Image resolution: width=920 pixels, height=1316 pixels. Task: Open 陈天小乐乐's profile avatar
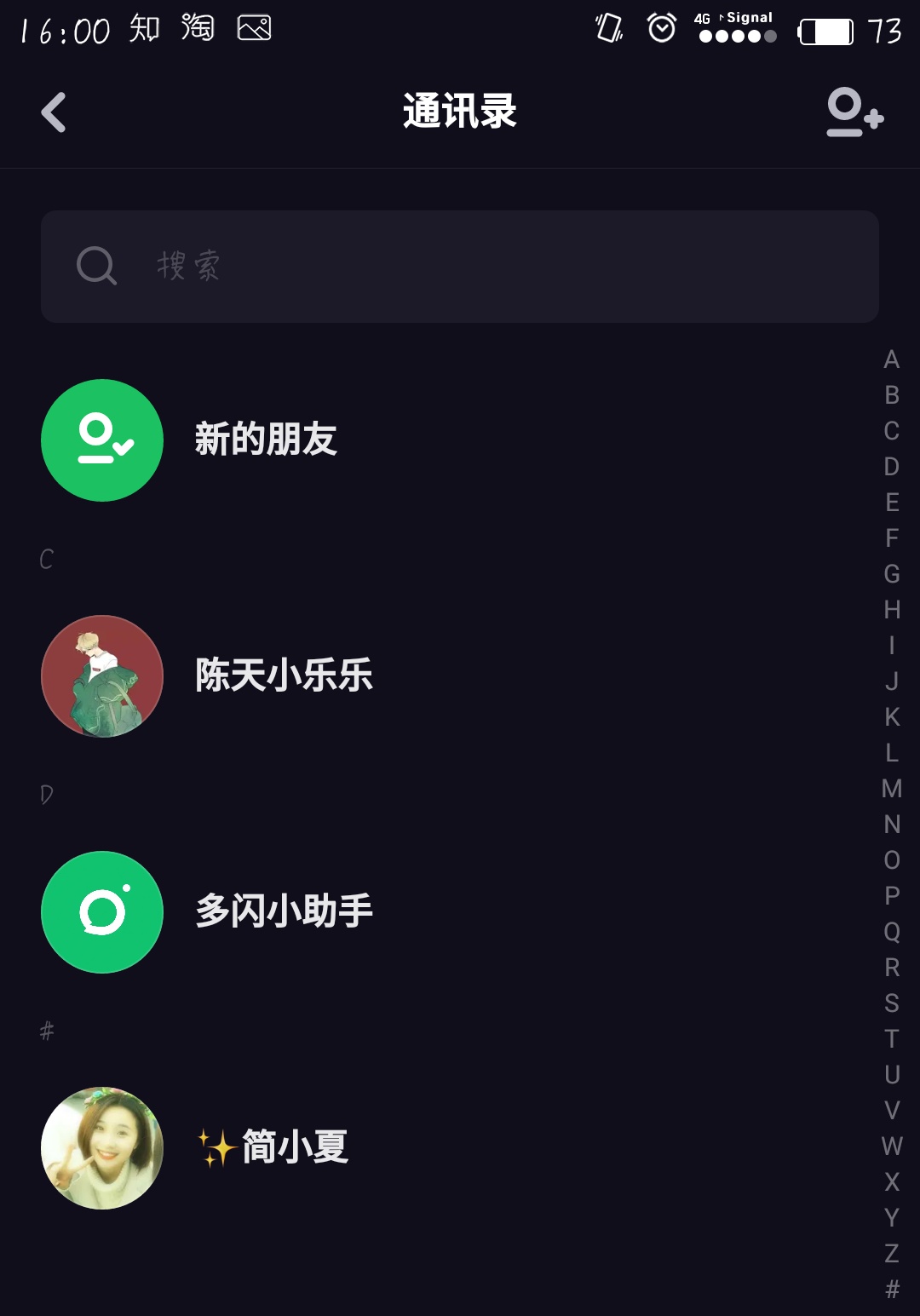pos(101,675)
